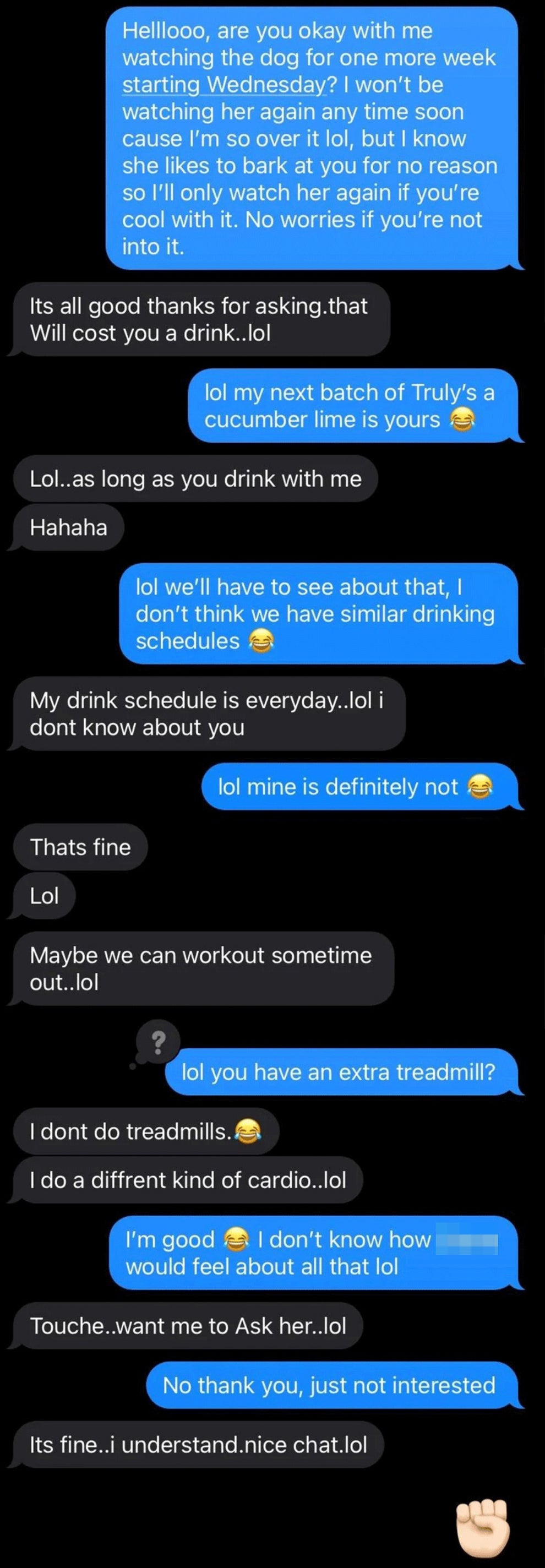Select the "Hahaha" message bubble
Viewport: 545px width, 1568px height.
pyautogui.click(x=67, y=527)
